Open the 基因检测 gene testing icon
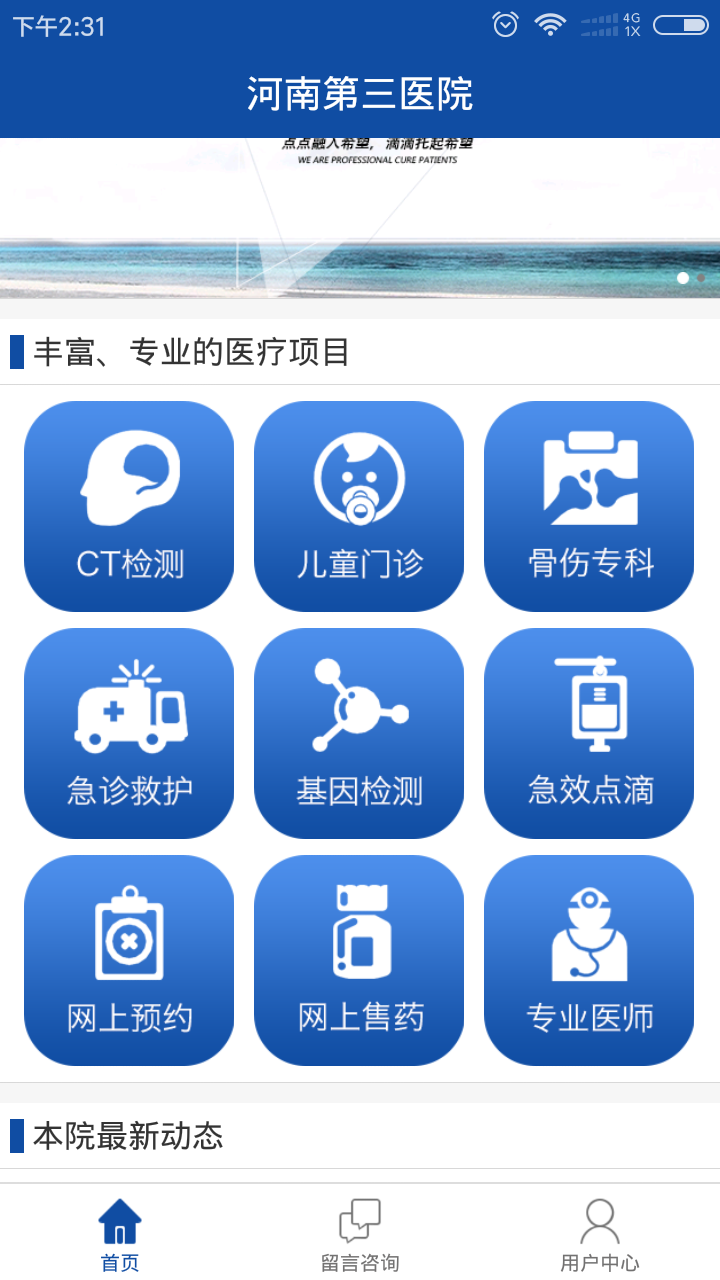 [359, 733]
